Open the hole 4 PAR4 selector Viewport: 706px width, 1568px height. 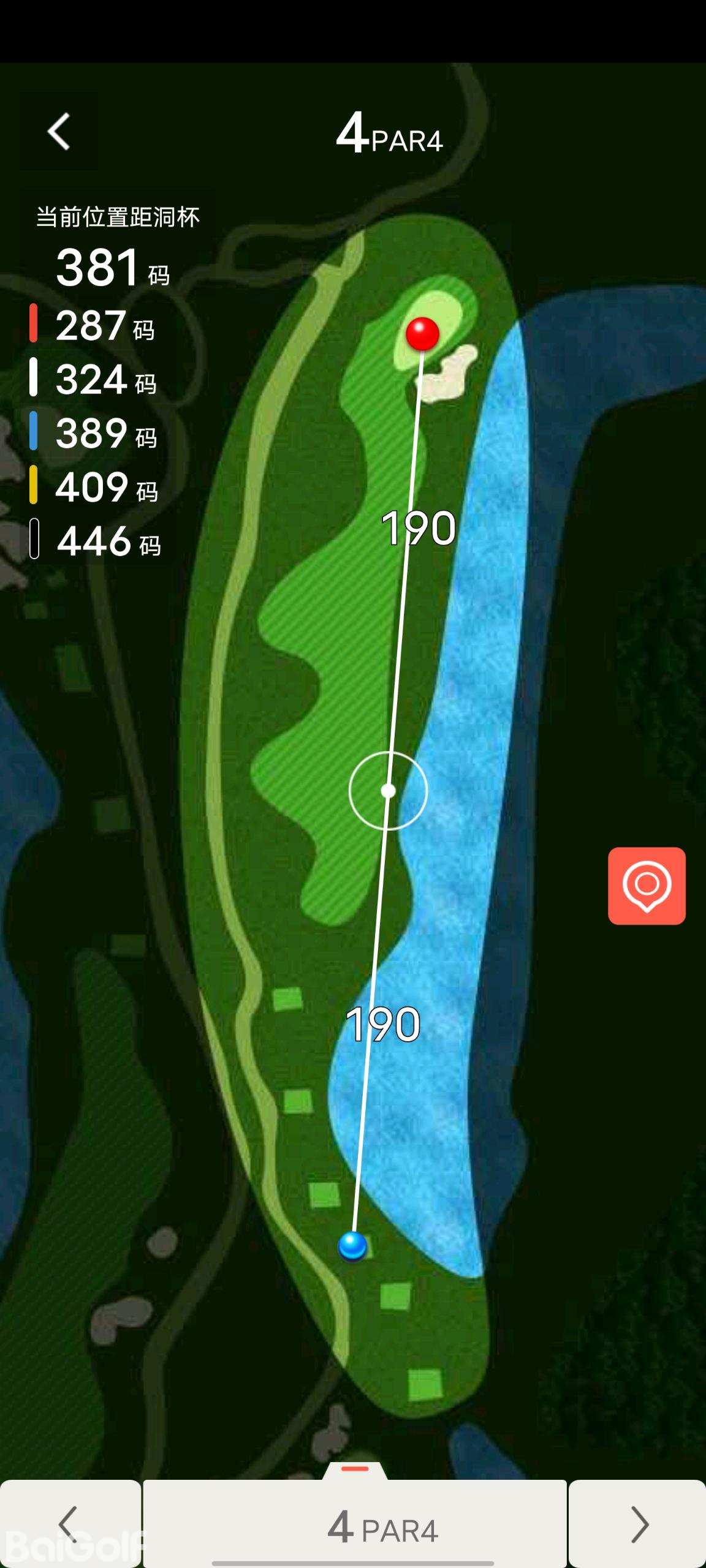coord(355,1525)
